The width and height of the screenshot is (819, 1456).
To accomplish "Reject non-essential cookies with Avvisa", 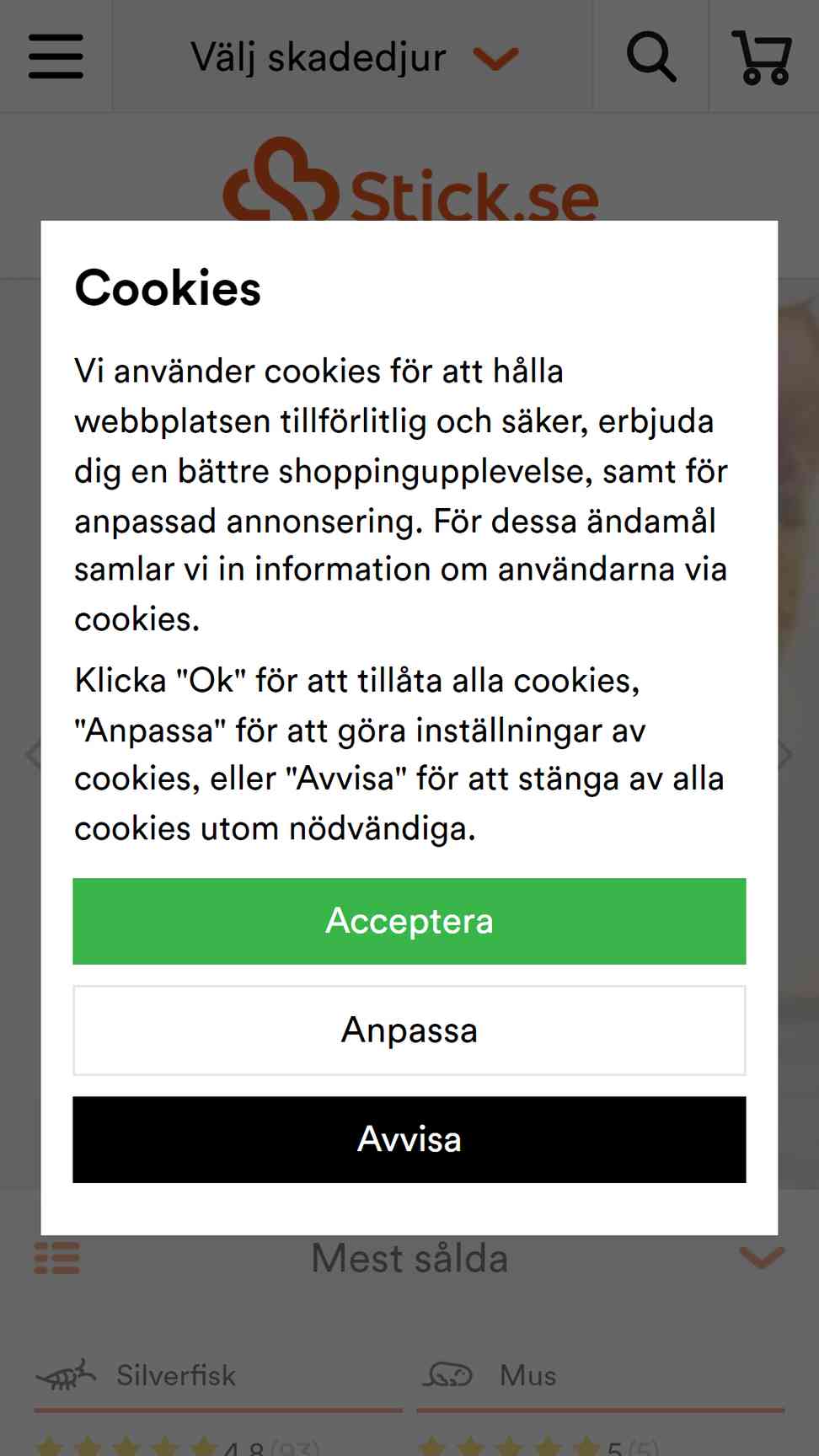I will pyautogui.click(x=409, y=1139).
